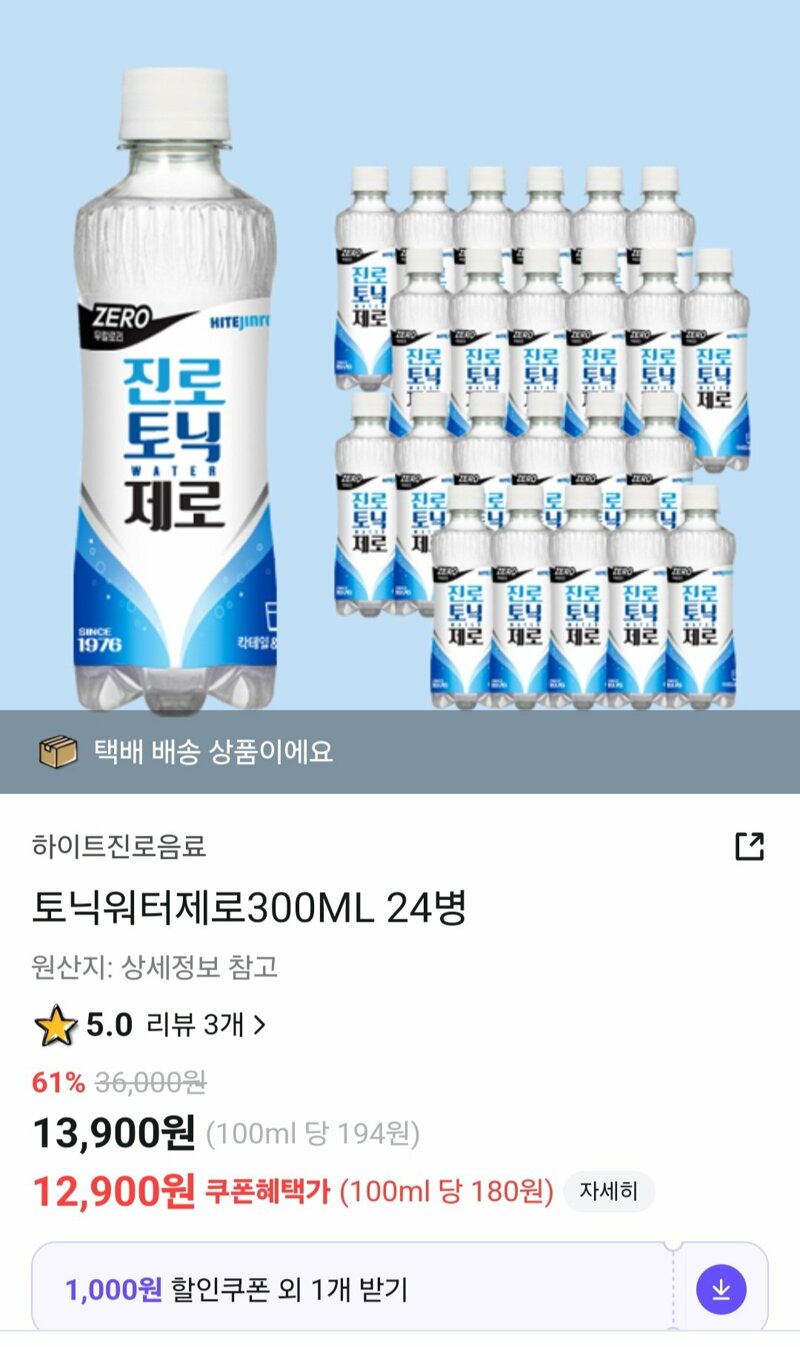Tap 자세히 for coupon price details
This screenshot has height=1347, width=800.
click(x=608, y=1192)
